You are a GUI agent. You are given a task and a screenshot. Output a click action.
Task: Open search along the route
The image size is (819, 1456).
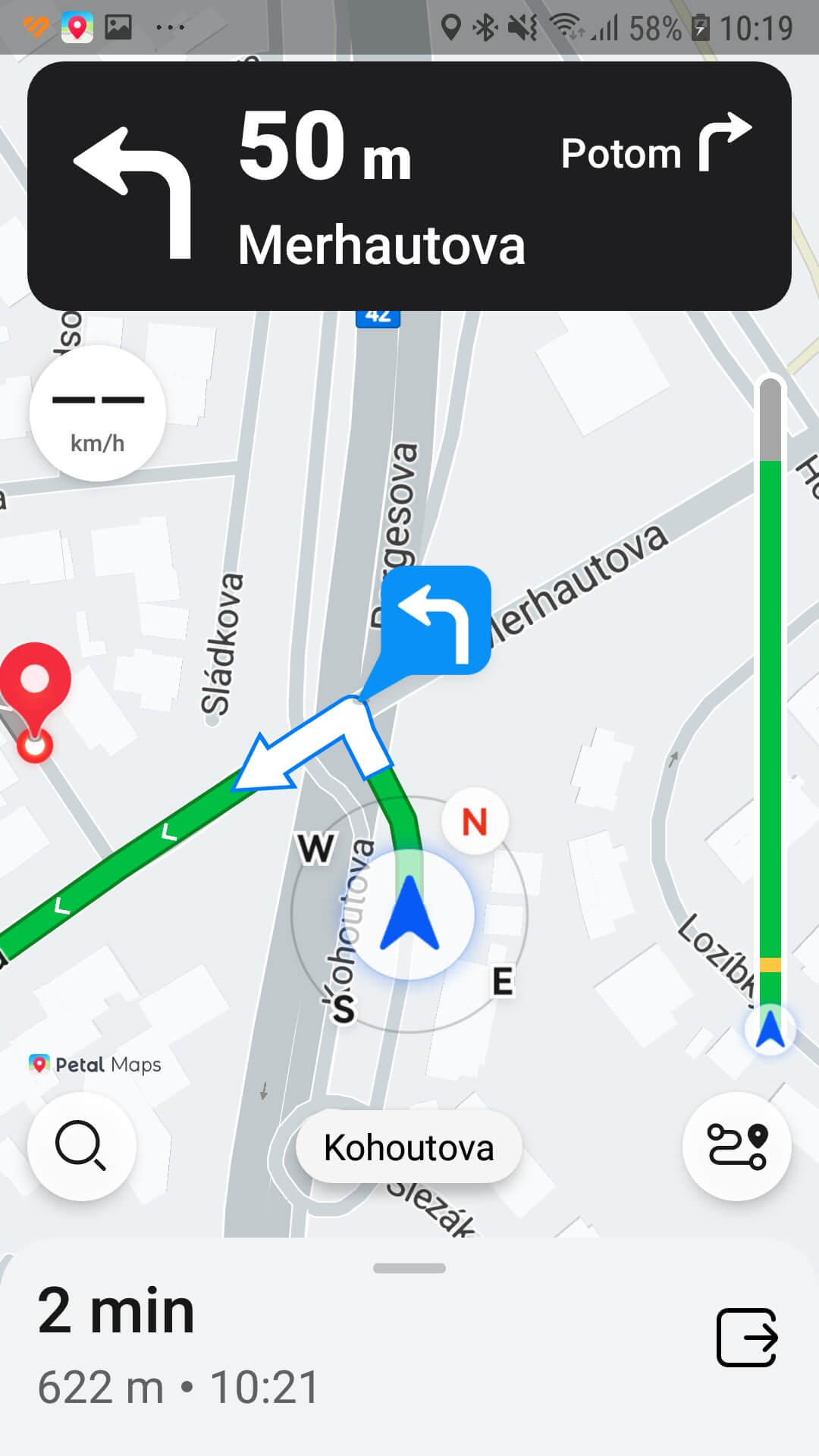(x=81, y=1146)
